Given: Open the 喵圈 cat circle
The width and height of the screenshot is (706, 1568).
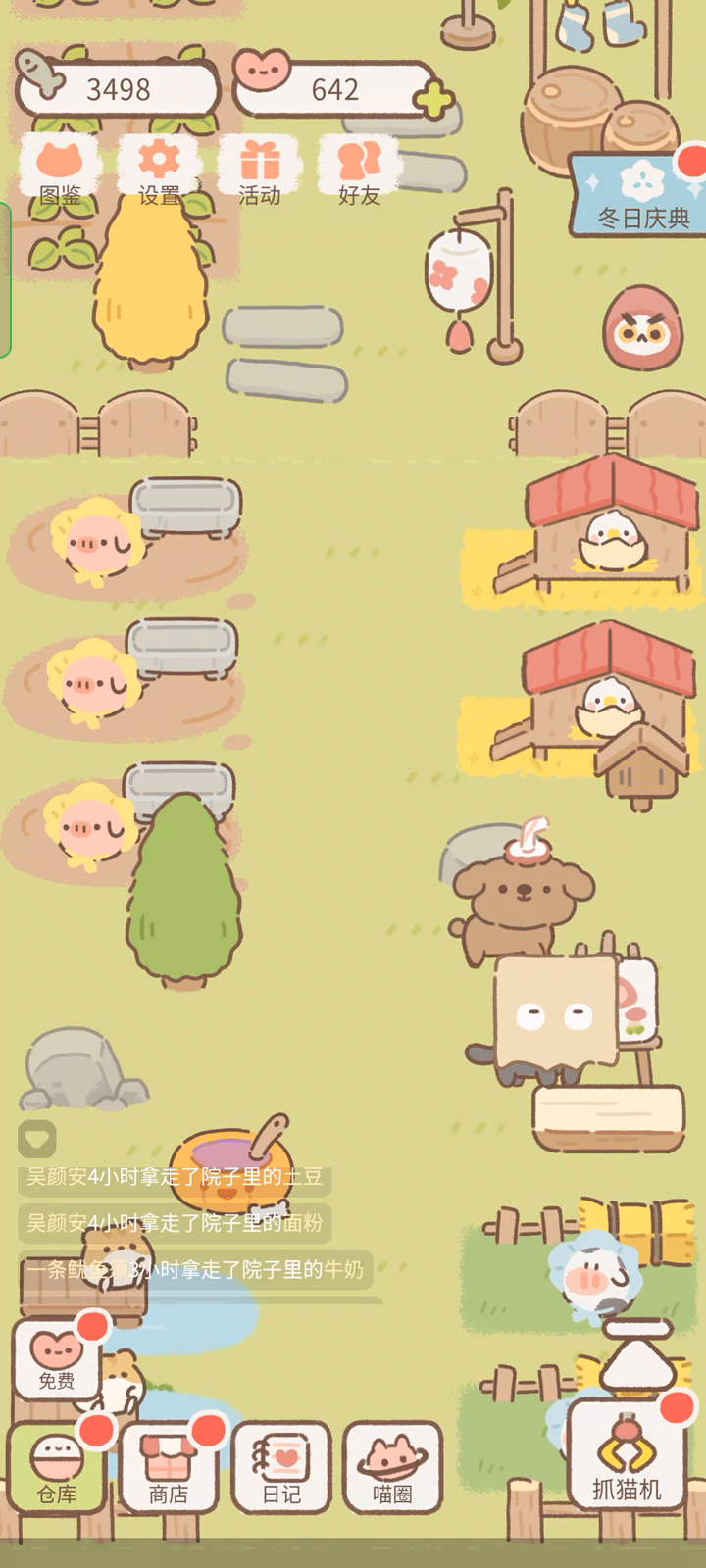Looking at the screenshot, I should tap(392, 1467).
